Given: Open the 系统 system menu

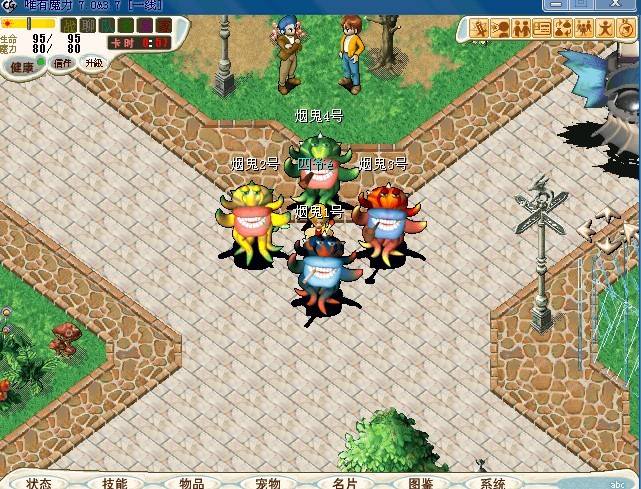Looking at the screenshot, I should [492, 482].
